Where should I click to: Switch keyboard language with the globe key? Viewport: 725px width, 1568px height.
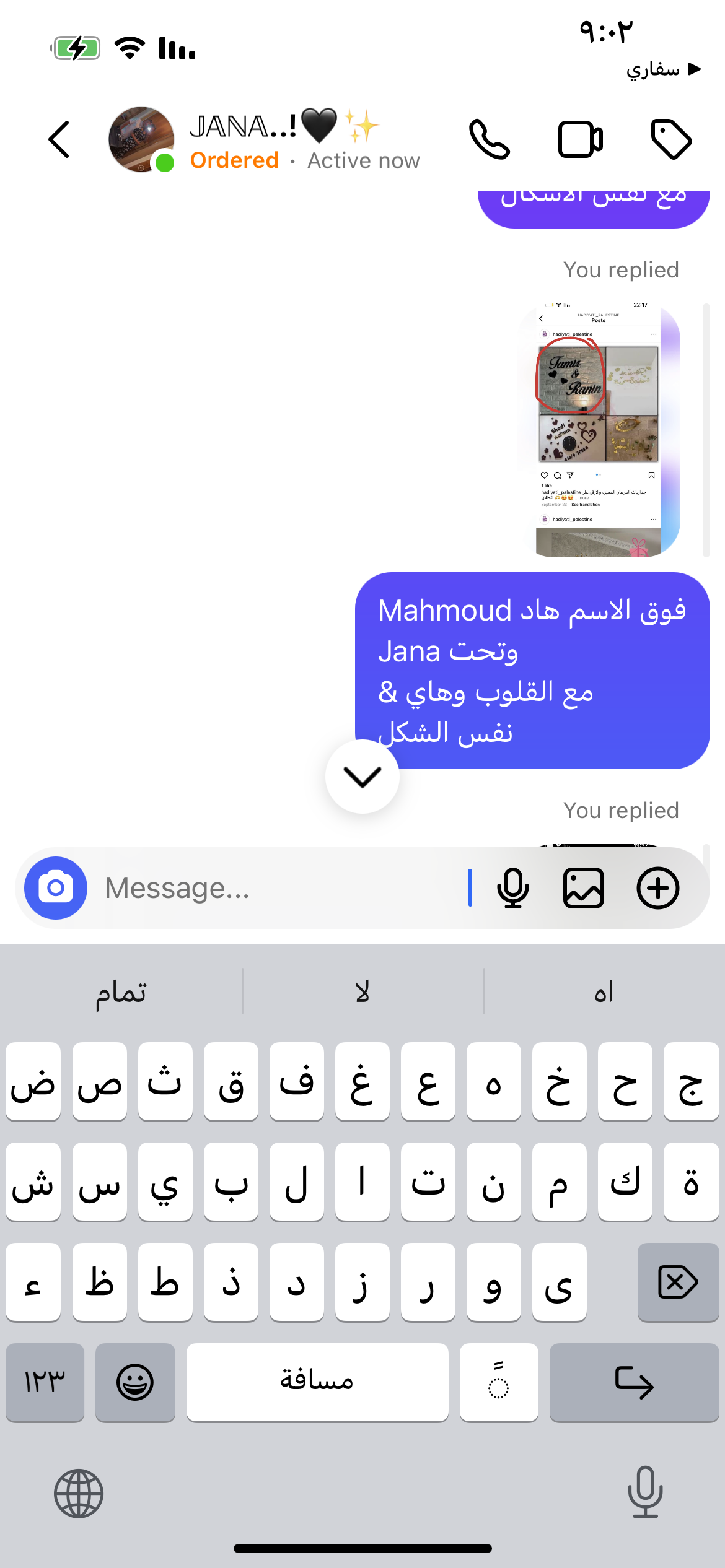tap(79, 1493)
